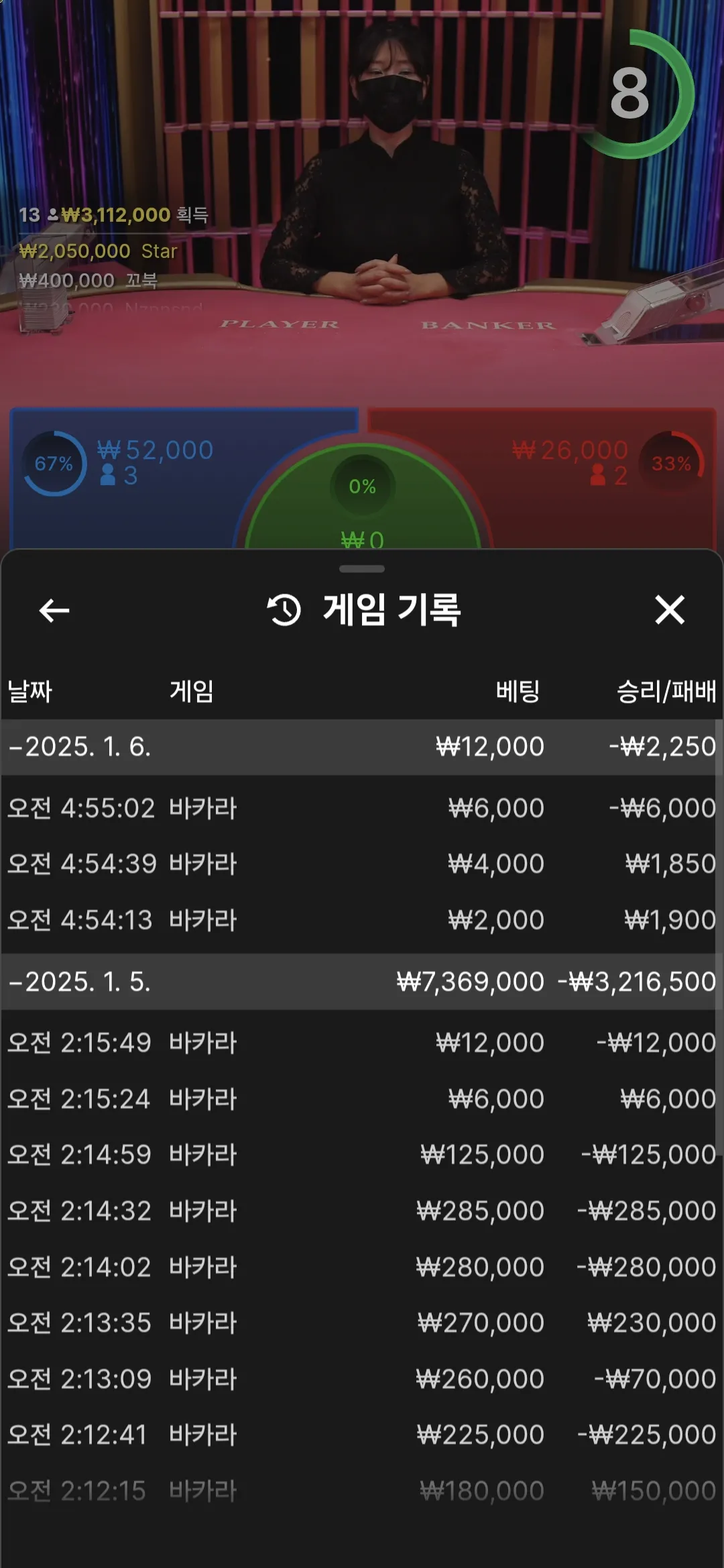The width and height of the screenshot is (724, 1568).
Task: Open the 오전 2:15:24 바카라 record
Action: pyautogui.click(x=361, y=1099)
